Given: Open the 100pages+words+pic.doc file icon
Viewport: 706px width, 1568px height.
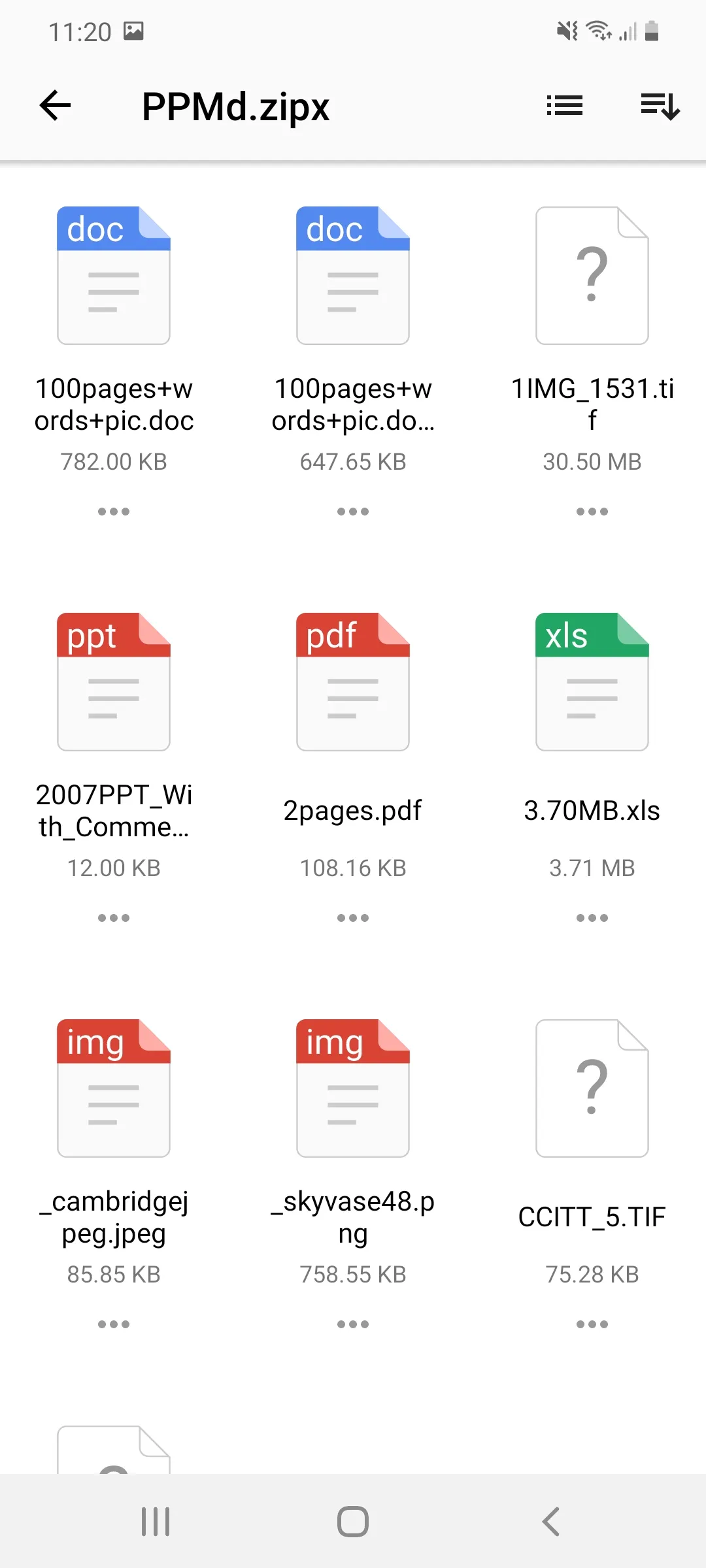Looking at the screenshot, I should pos(113,276).
